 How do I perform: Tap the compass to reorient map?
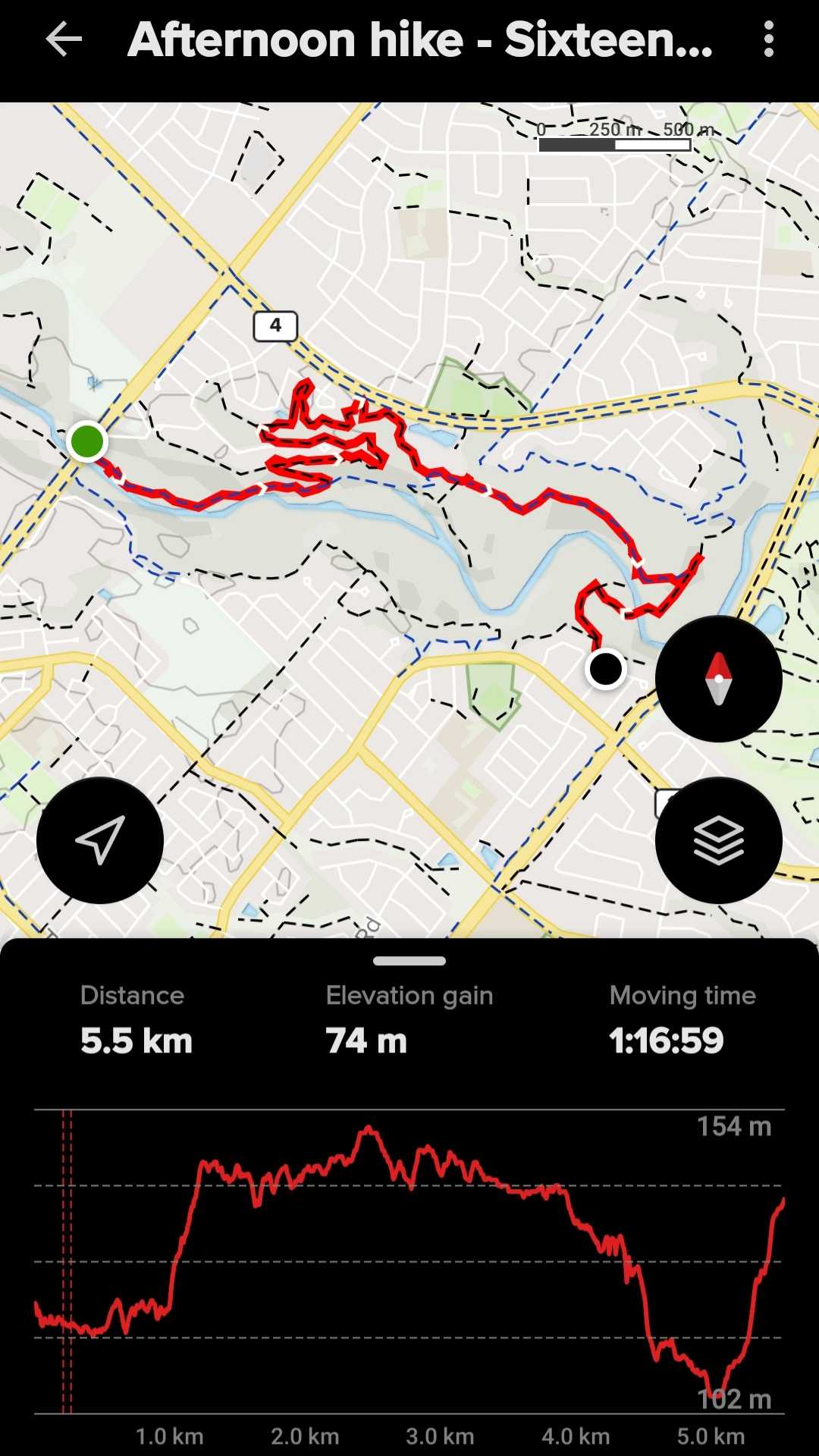718,679
